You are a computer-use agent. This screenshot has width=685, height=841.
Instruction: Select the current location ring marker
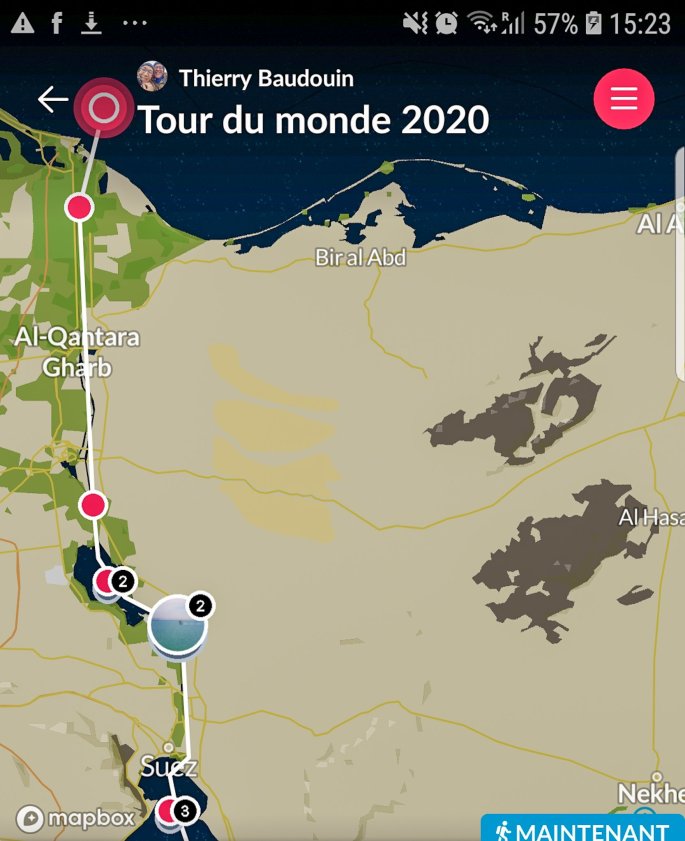103,107
